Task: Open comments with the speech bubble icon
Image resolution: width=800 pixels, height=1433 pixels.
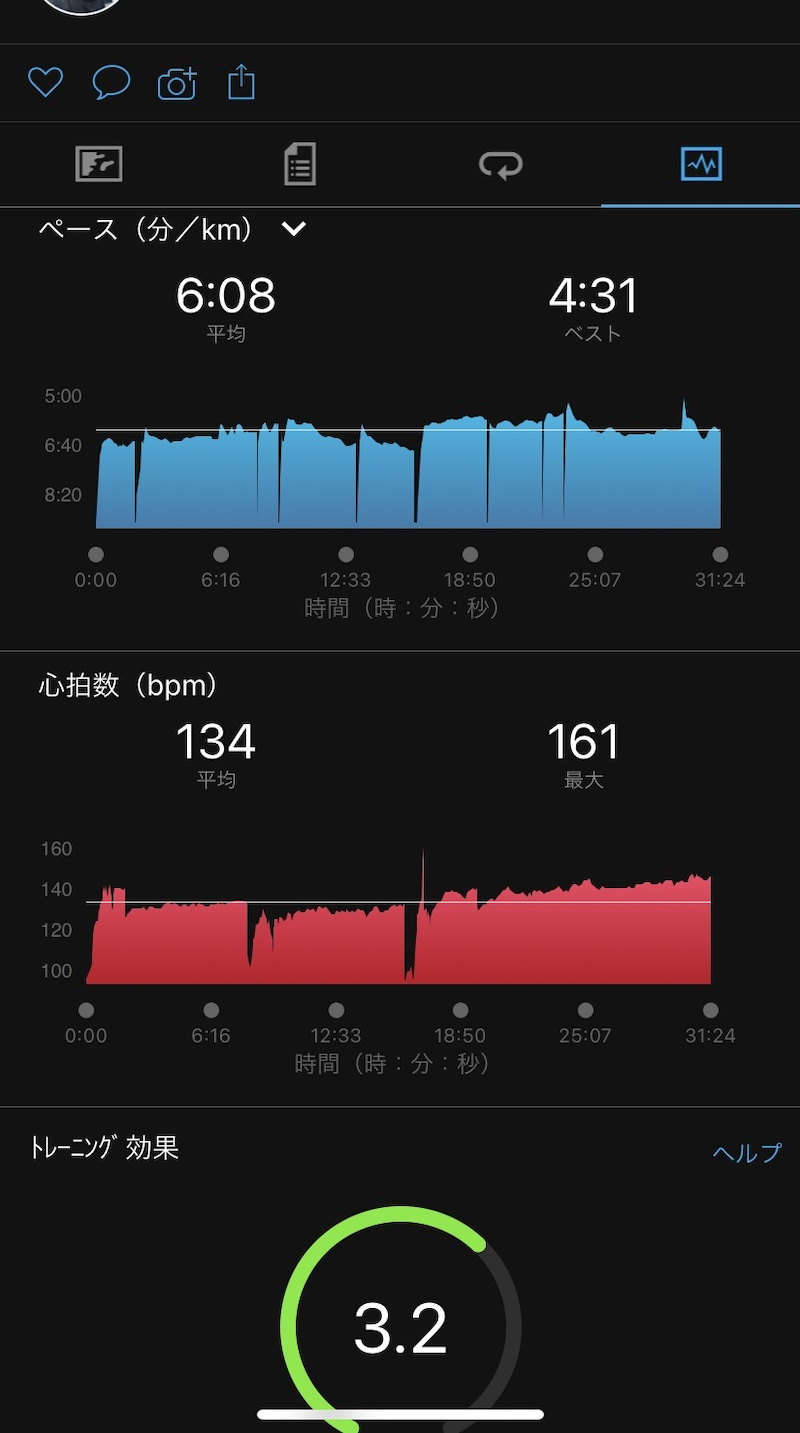Action: point(111,83)
